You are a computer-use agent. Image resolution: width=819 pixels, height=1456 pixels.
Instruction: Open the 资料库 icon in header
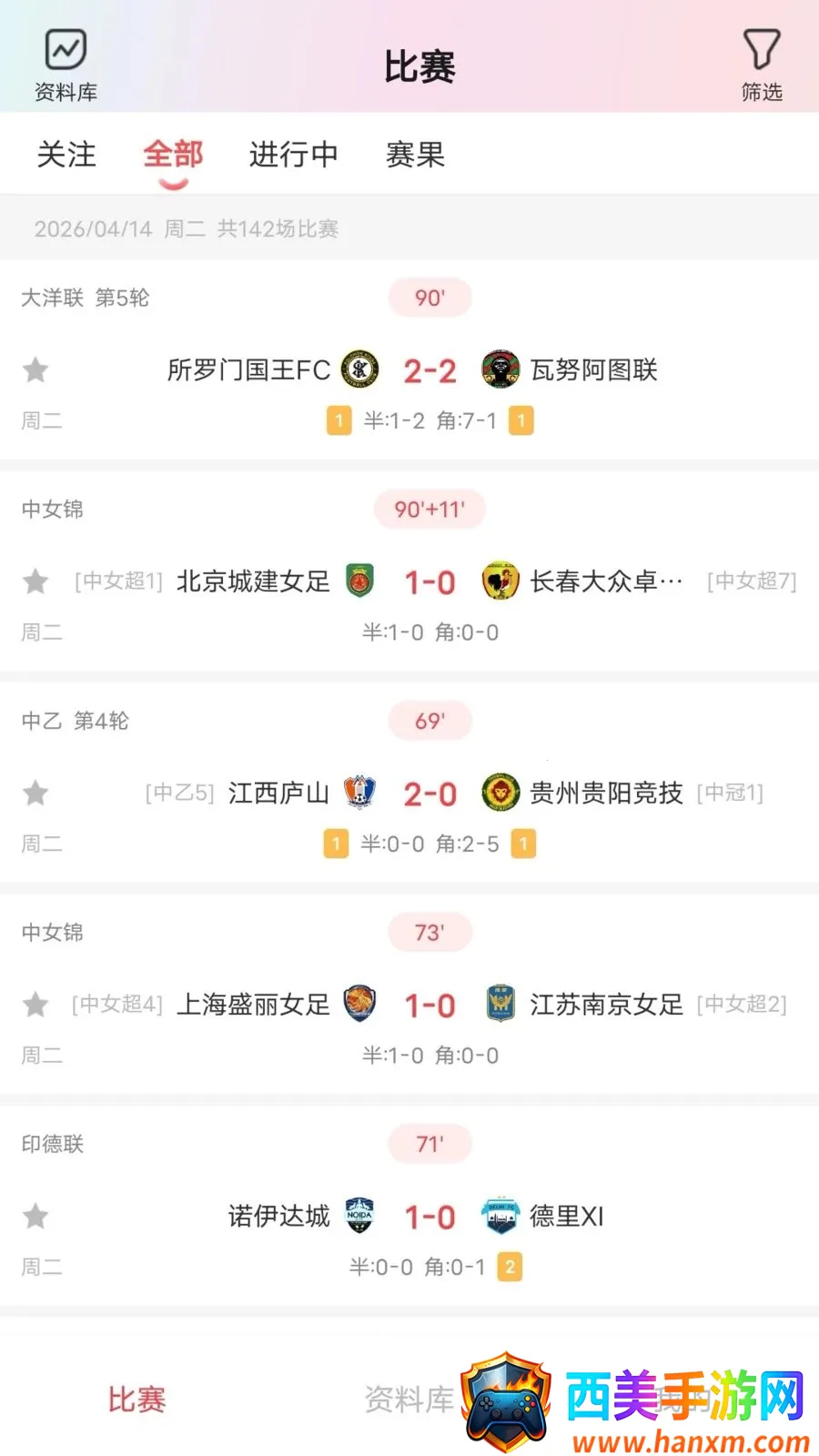tap(66, 66)
